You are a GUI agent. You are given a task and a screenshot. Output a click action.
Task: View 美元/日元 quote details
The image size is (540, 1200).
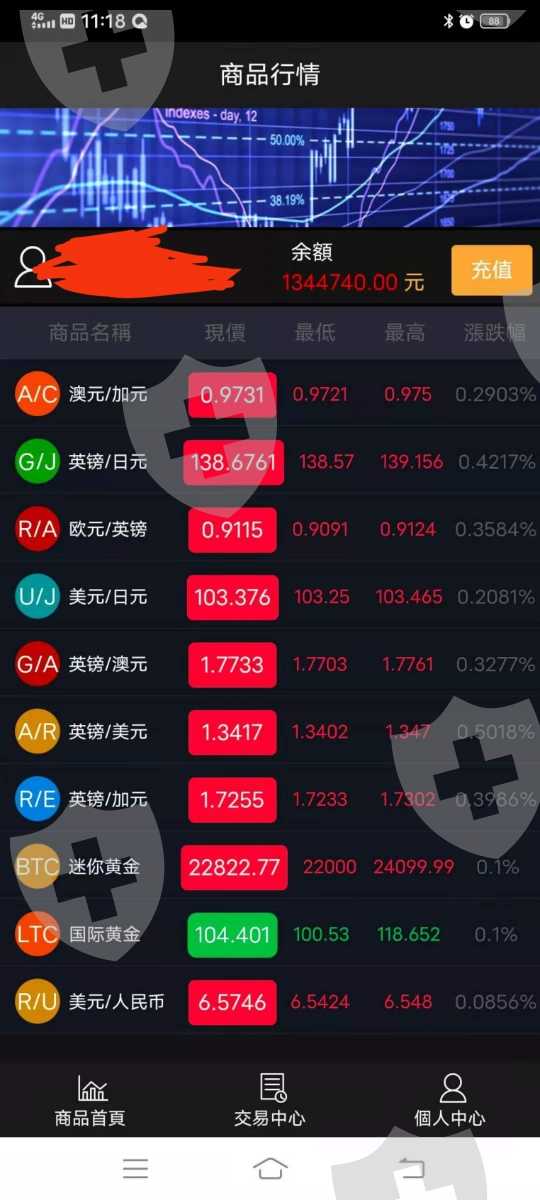click(270, 597)
